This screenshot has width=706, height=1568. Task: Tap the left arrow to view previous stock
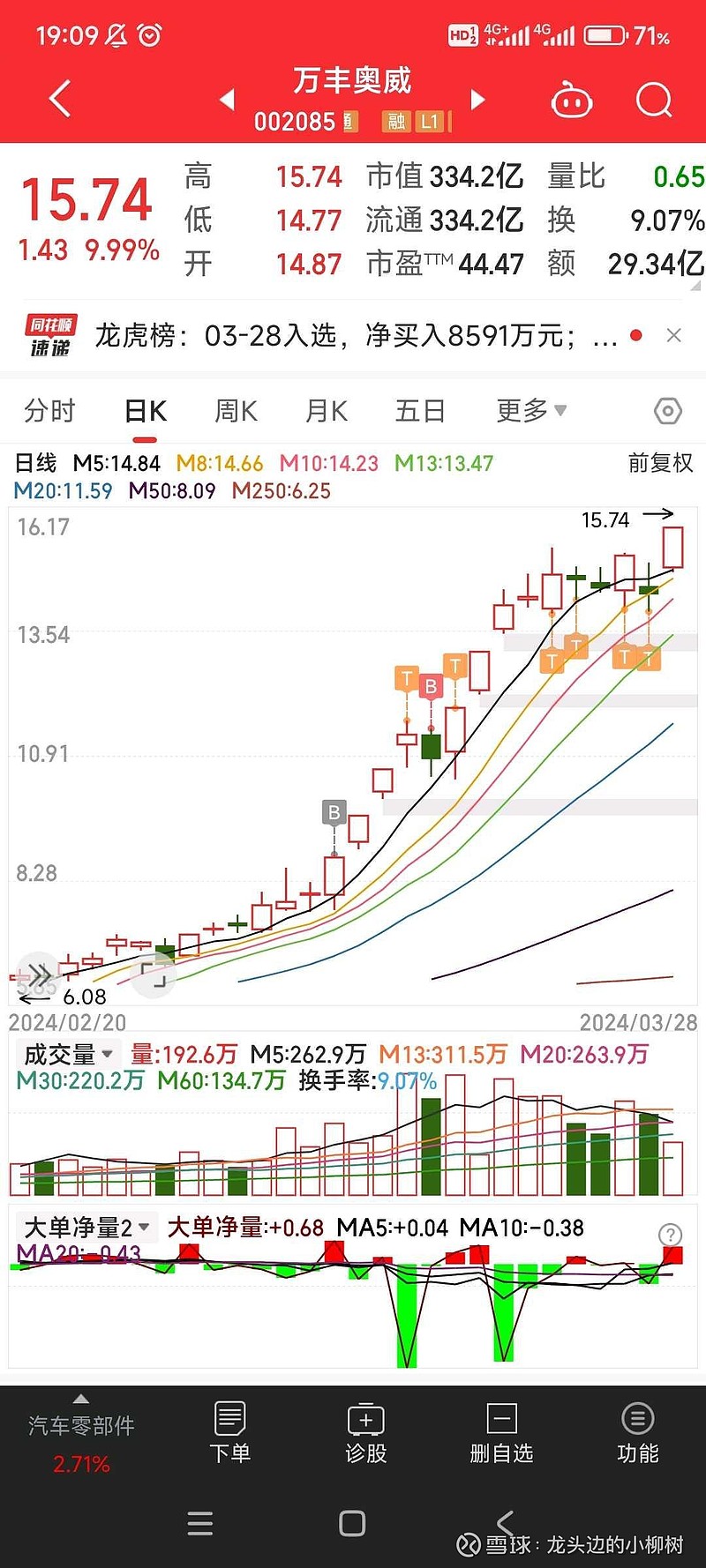point(228,100)
